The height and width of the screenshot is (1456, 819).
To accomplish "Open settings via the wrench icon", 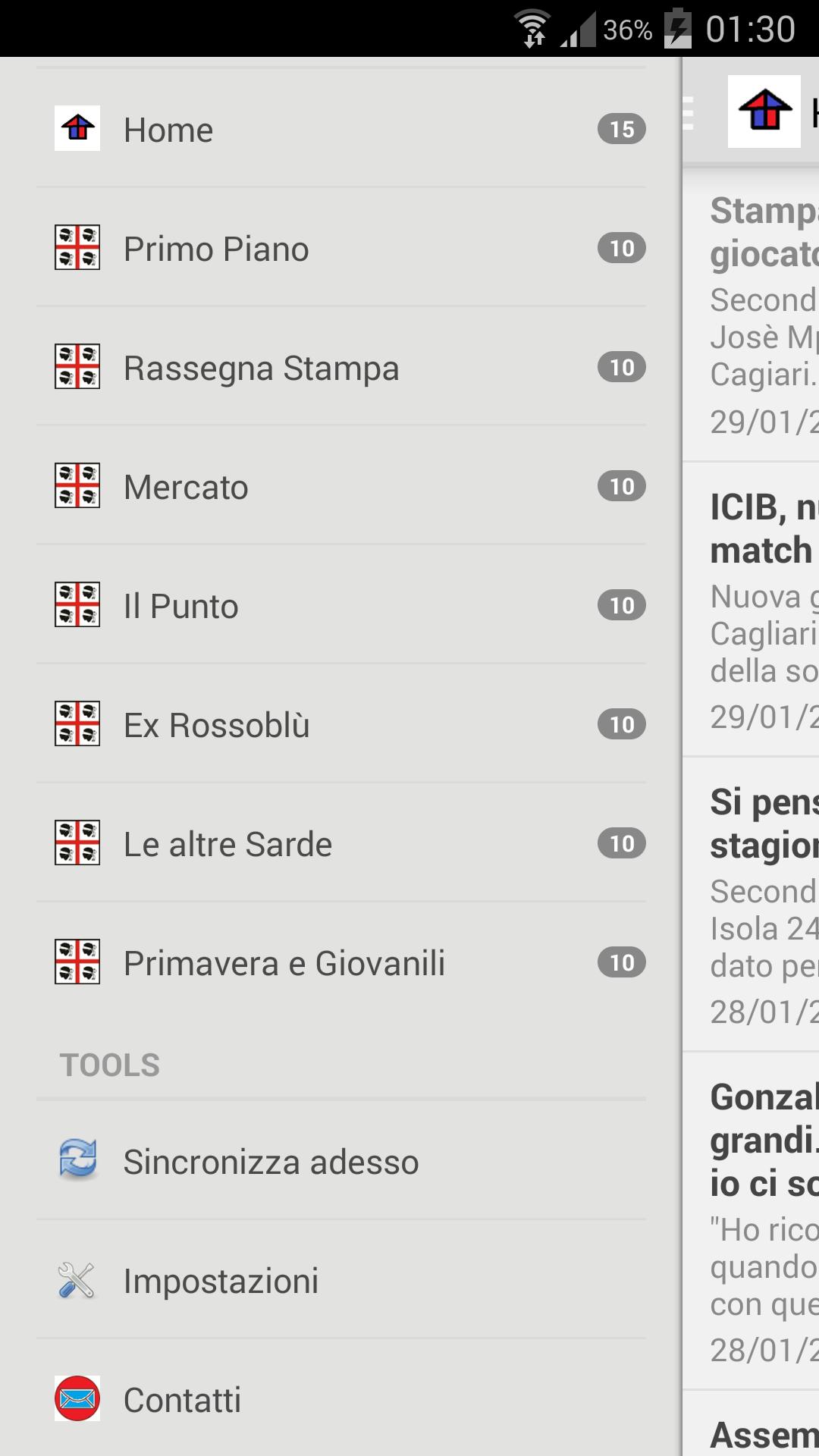I will tap(77, 1280).
